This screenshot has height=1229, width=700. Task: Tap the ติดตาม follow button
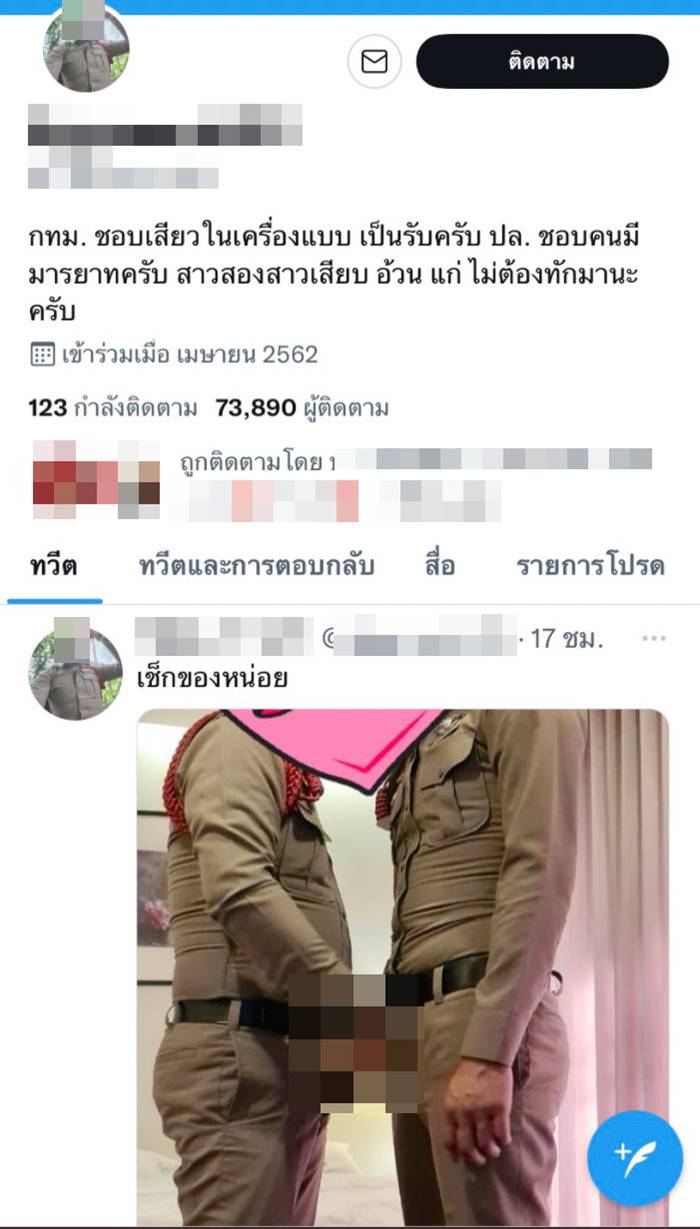point(542,62)
